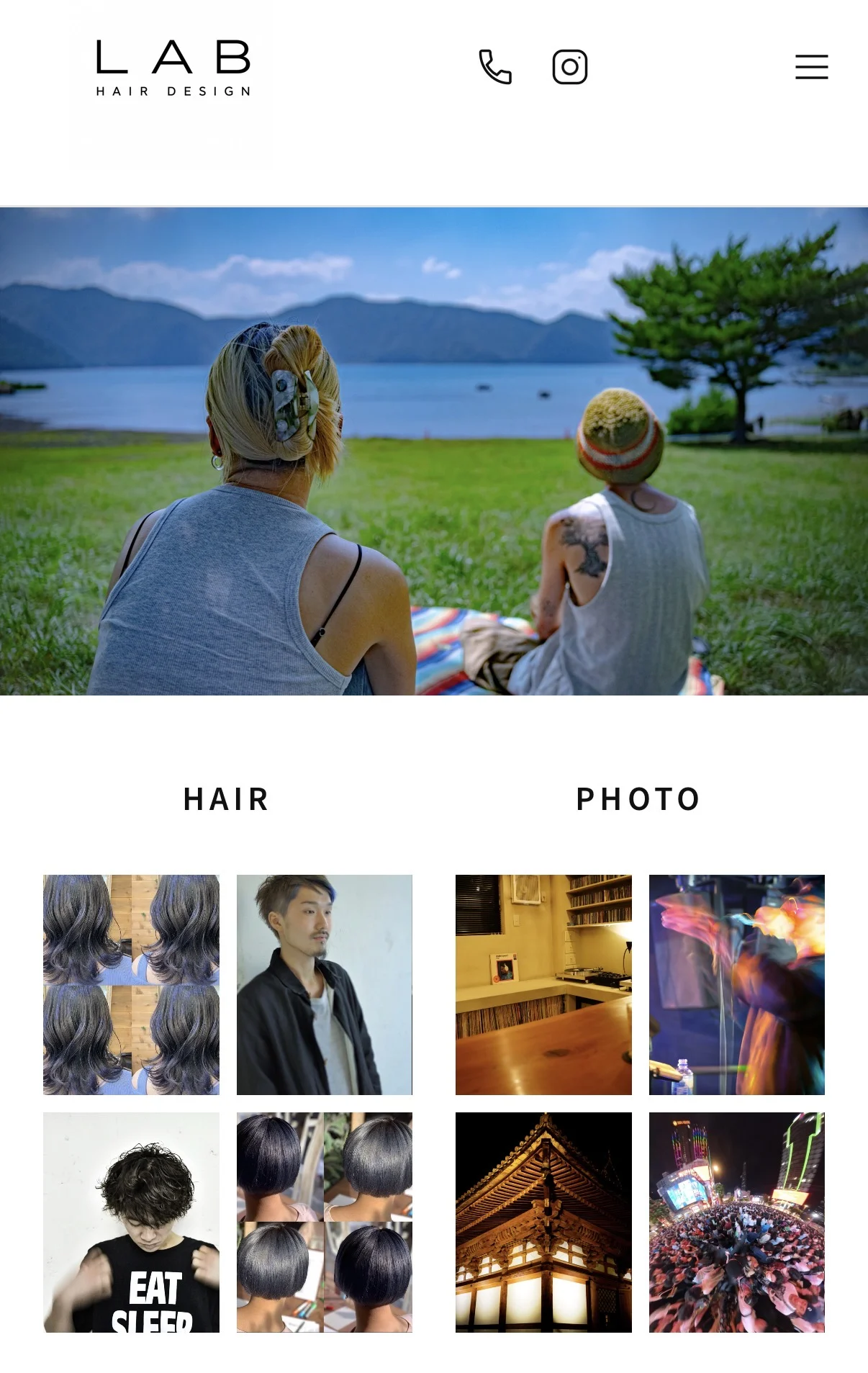This screenshot has height=1373, width=868.
Task: View the curly hair EAT SLEEP shirt photo
Action: click(x=131, y=1223)
